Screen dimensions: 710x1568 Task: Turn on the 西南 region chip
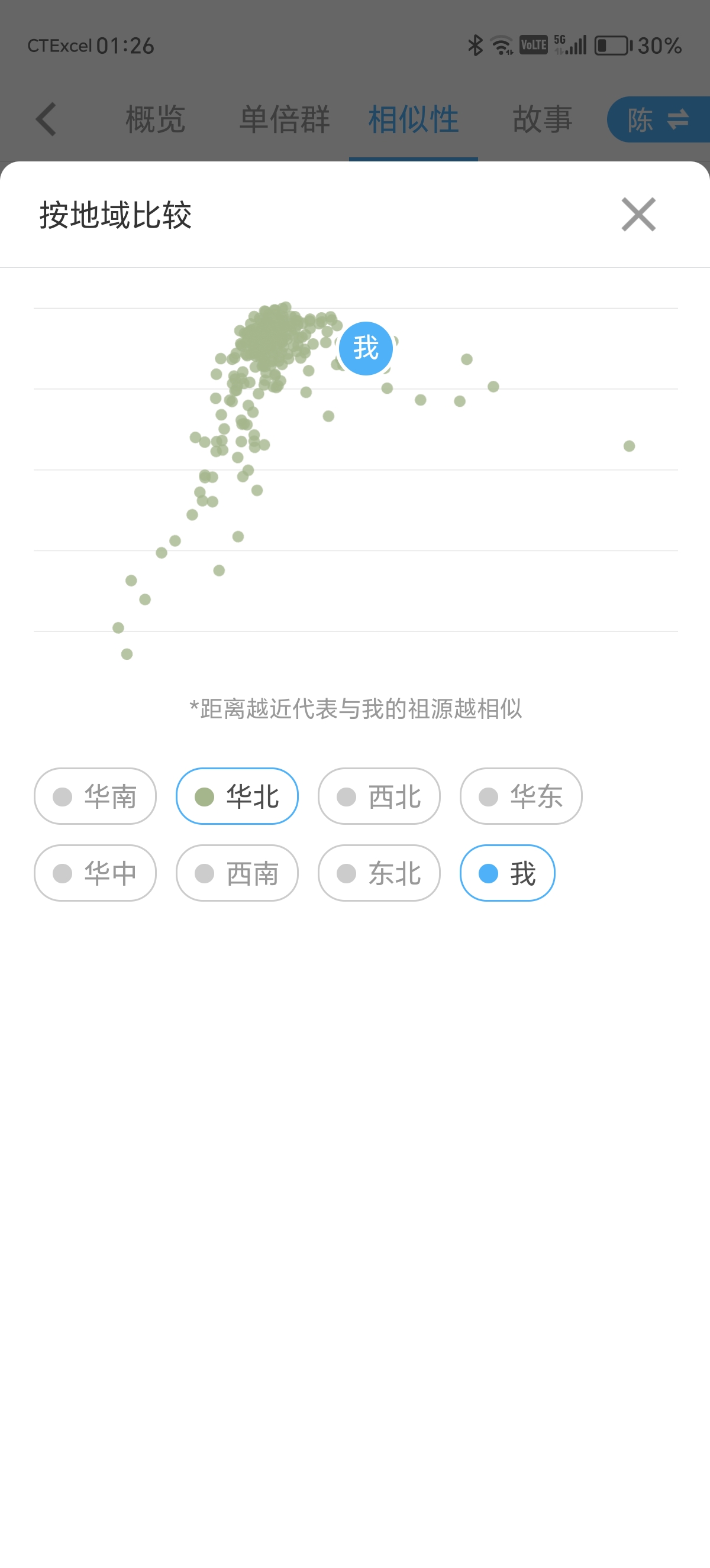[x=237, y=873]
